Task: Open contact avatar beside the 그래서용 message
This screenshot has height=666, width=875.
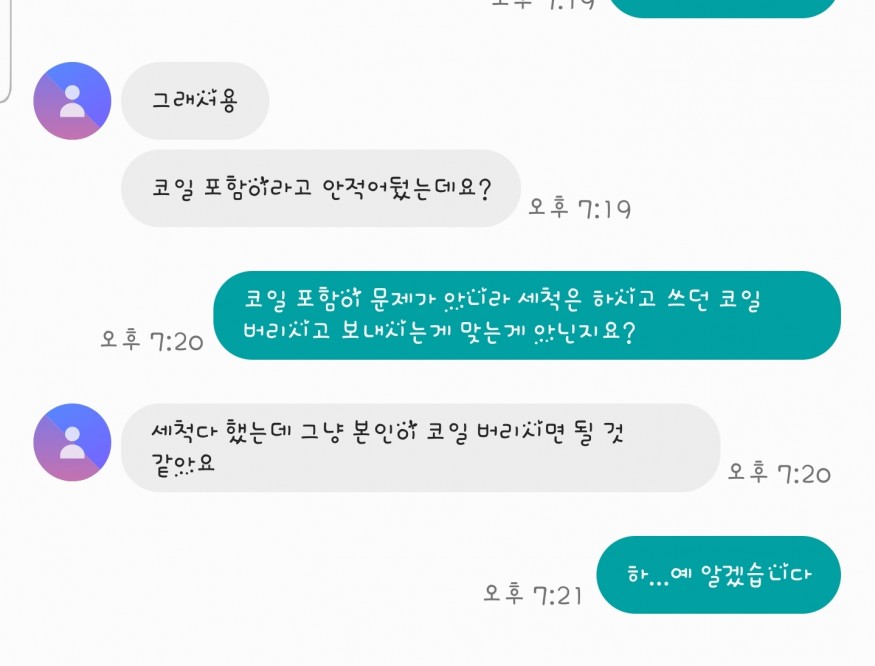Action: [72, 100]
